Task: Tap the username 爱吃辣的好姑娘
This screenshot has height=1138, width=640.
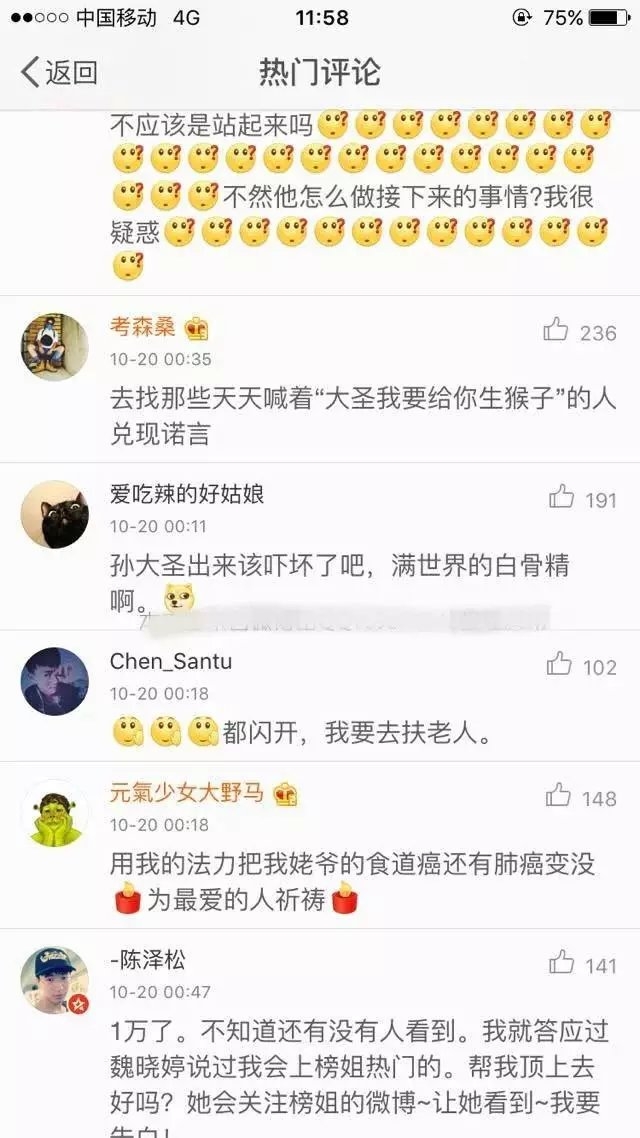Action: tap(187, 494)
